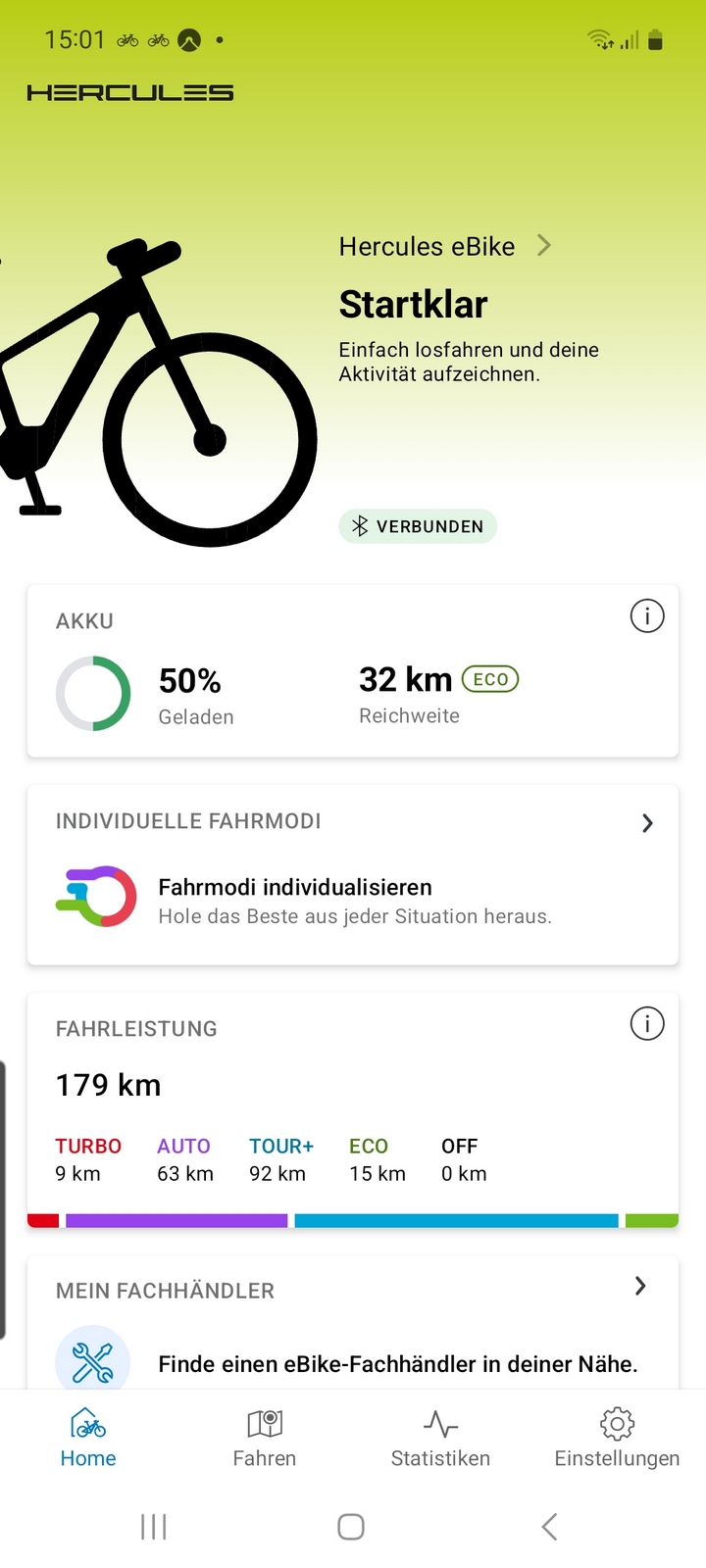Open recent apps from navigation bar

pos(154,1526)
